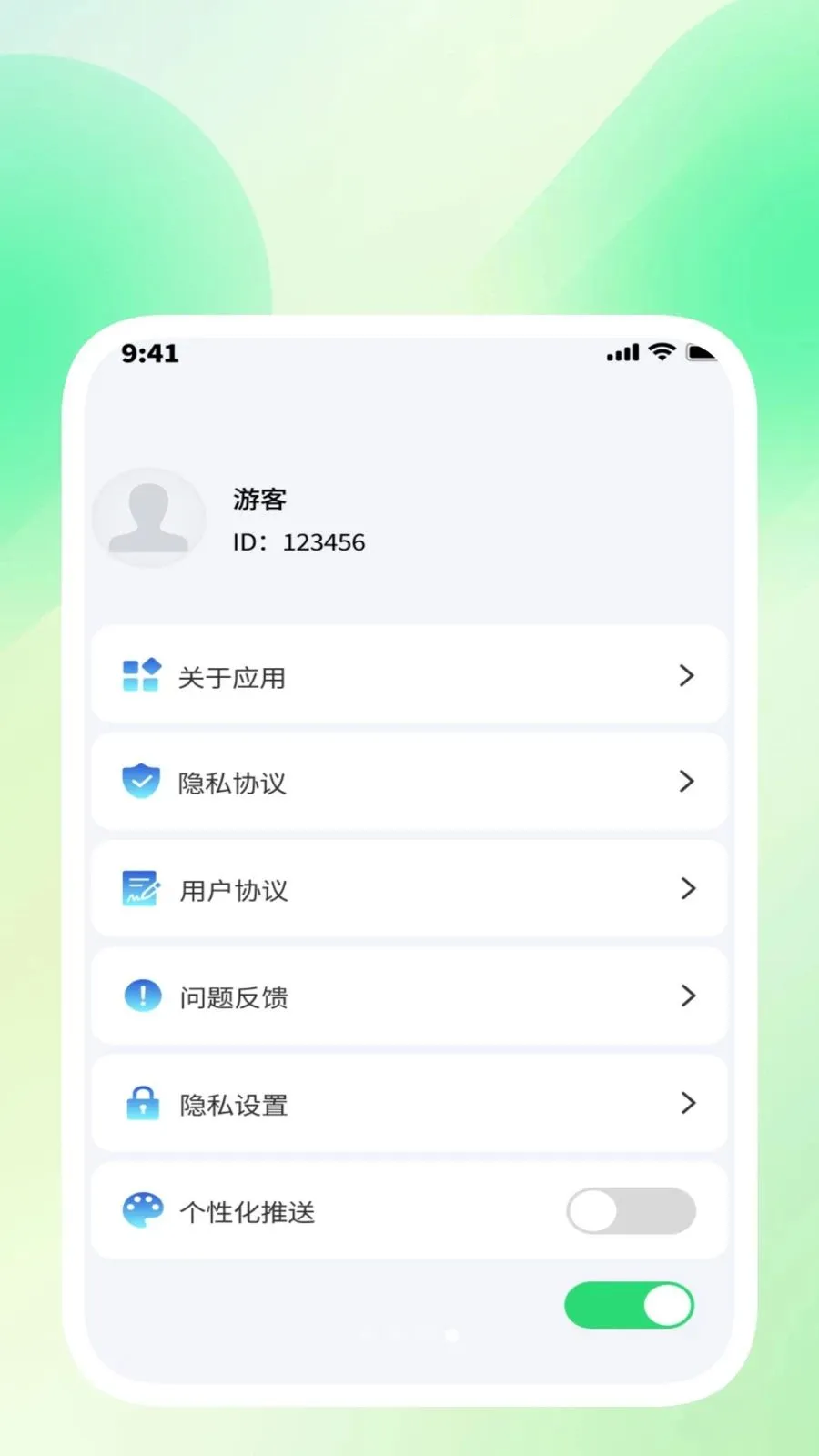The width and height of the screenshot is (819, 1456).
Task: Click the battery icon in status bar
Action: coord(701,352)
